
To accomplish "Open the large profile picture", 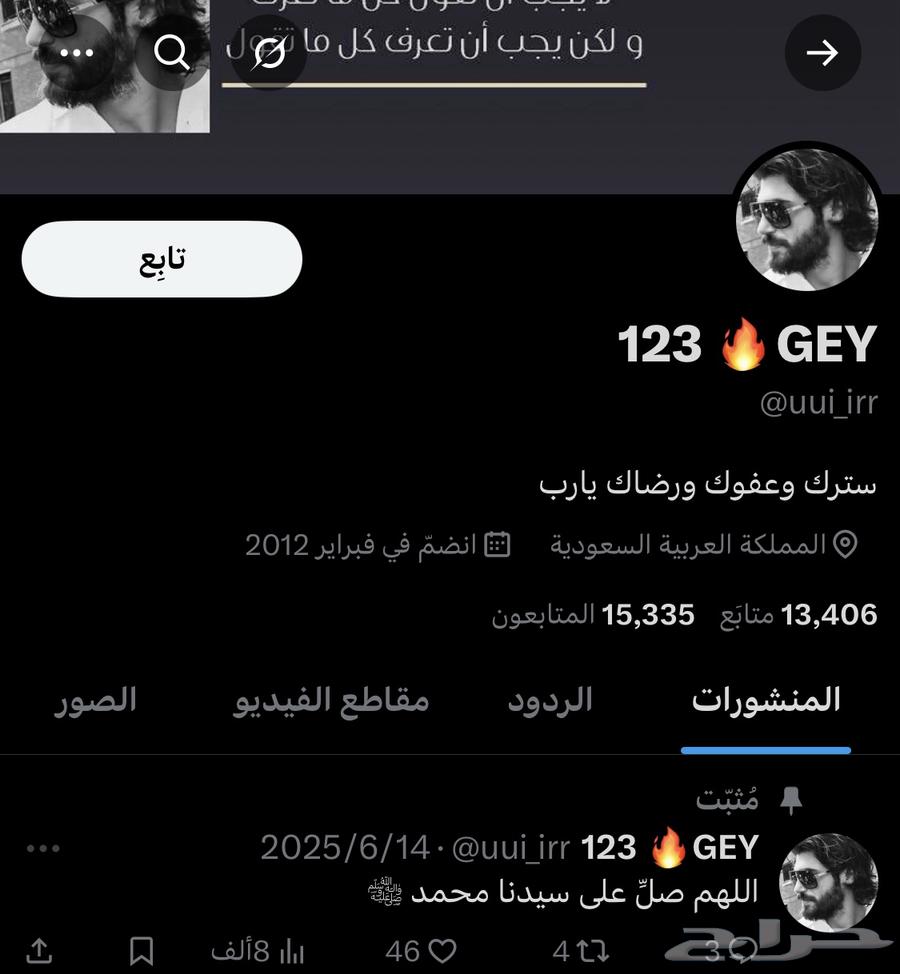I will [807, 220].
